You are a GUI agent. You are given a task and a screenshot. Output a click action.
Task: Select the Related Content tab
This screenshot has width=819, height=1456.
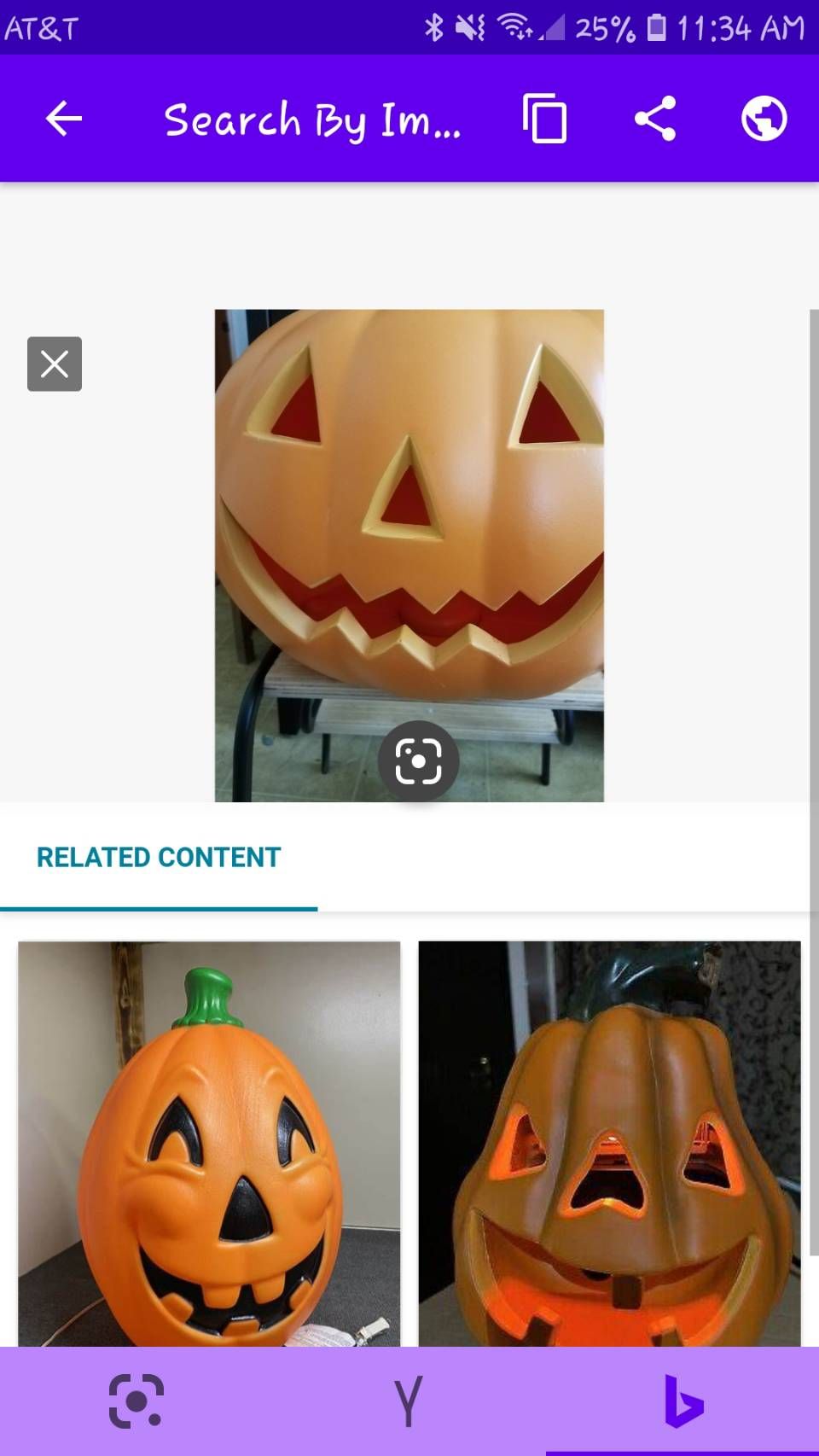[x=159, y=857]
